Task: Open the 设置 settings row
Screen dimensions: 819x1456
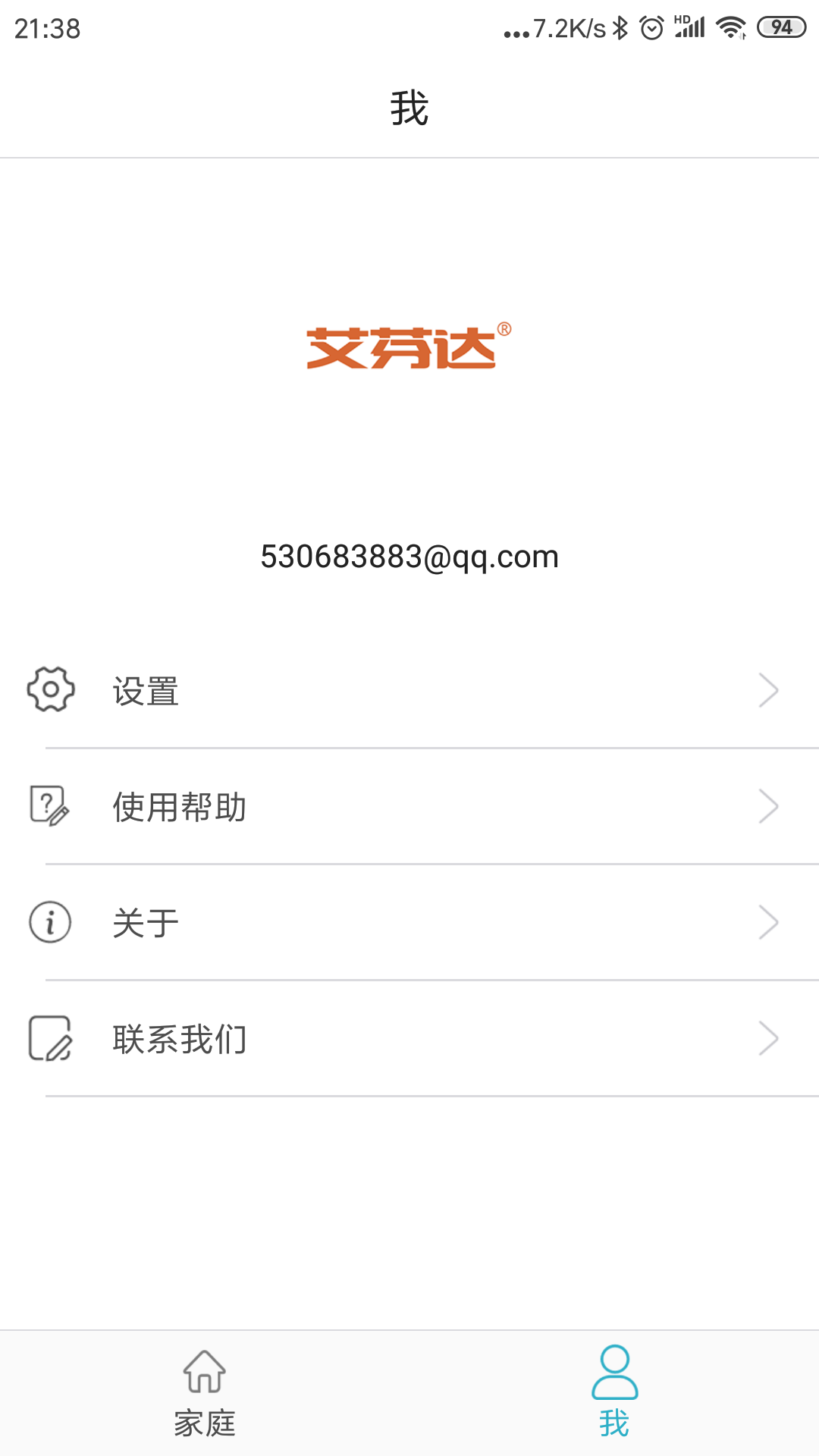Action: pos(409,691)
